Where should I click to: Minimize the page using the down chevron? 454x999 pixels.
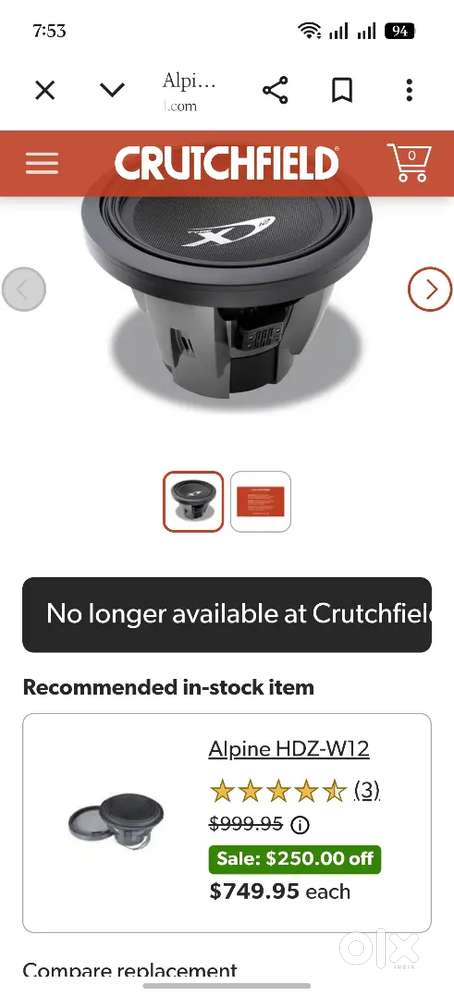[x=113, y=90]
